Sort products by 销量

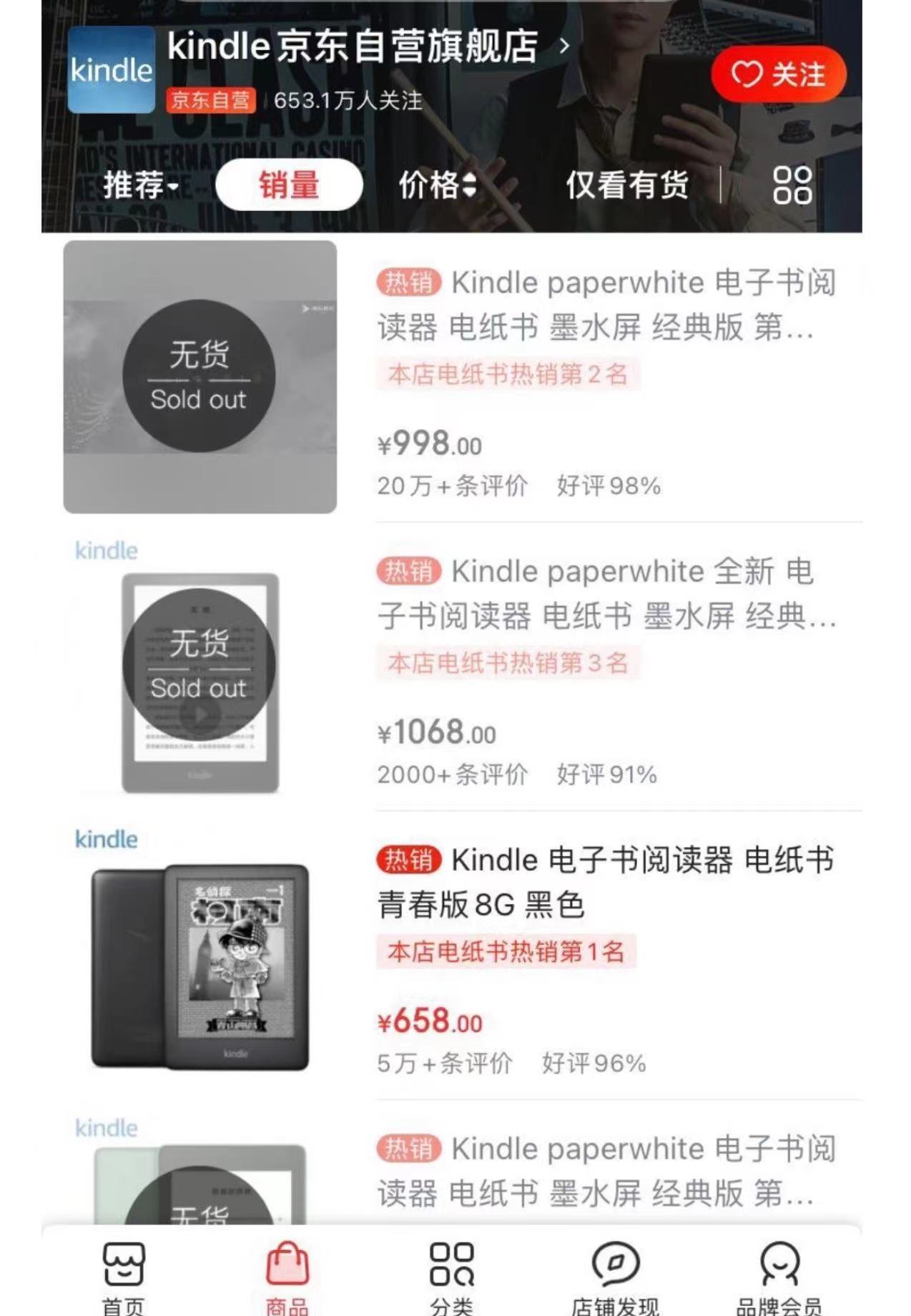pyautogui.click(x=289, y=185)
